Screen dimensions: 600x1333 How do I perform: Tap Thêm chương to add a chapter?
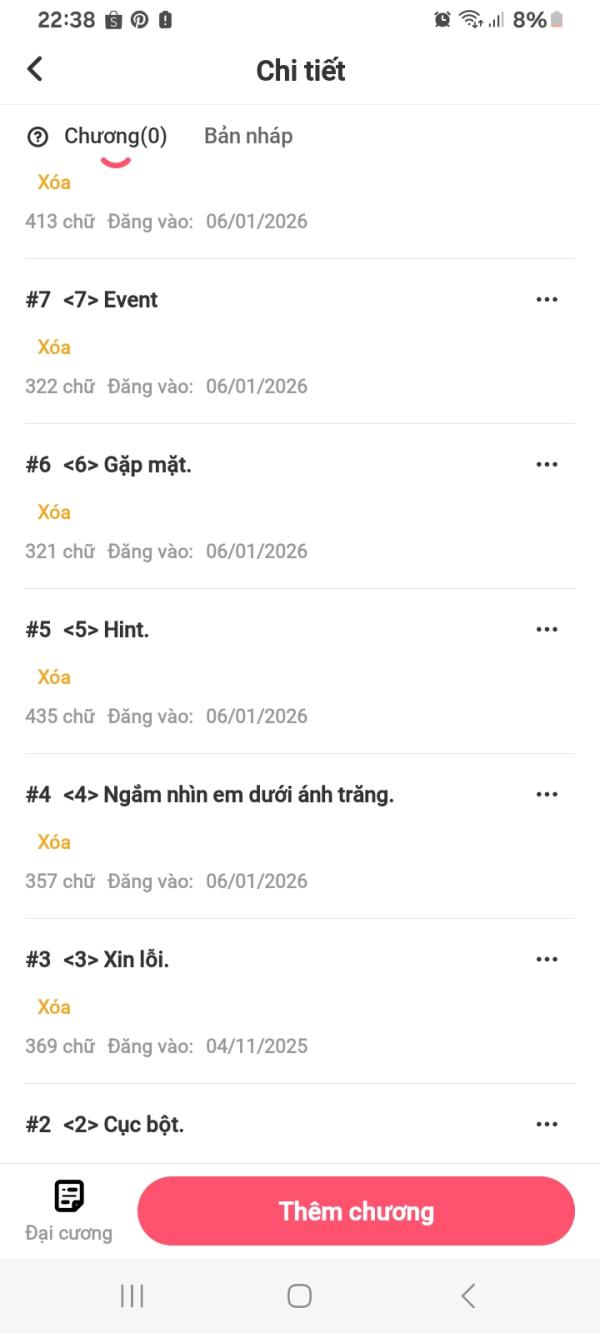click(356, 1211)
